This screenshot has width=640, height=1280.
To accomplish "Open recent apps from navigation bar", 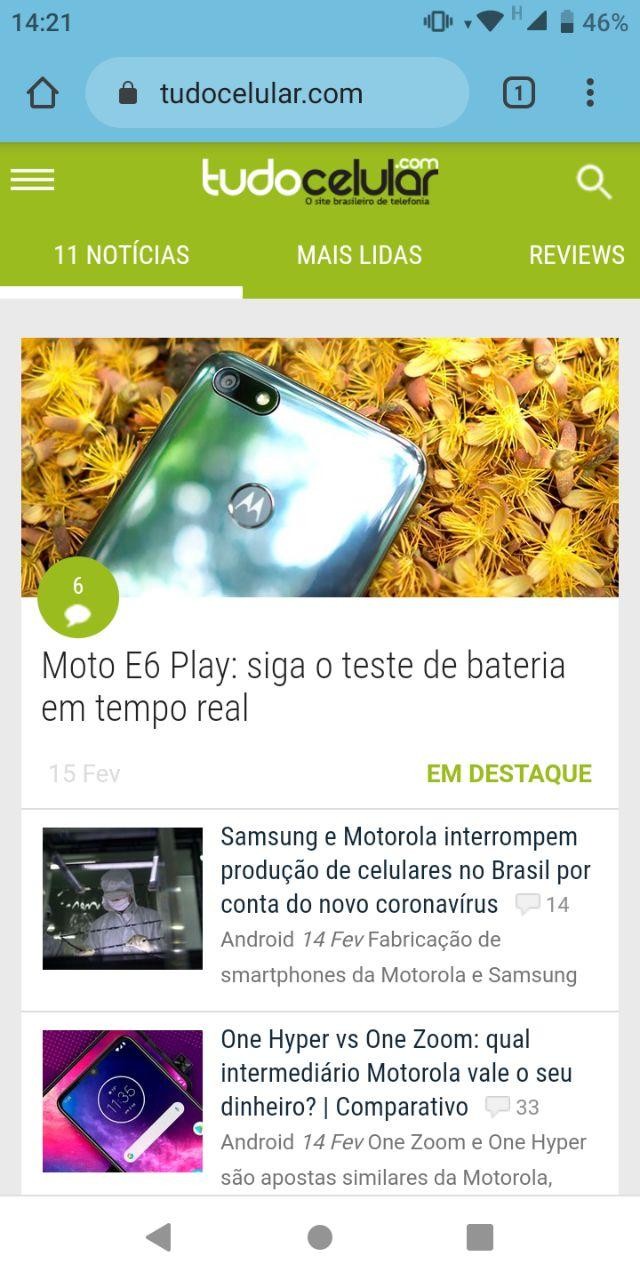I will coord(480,1237).
